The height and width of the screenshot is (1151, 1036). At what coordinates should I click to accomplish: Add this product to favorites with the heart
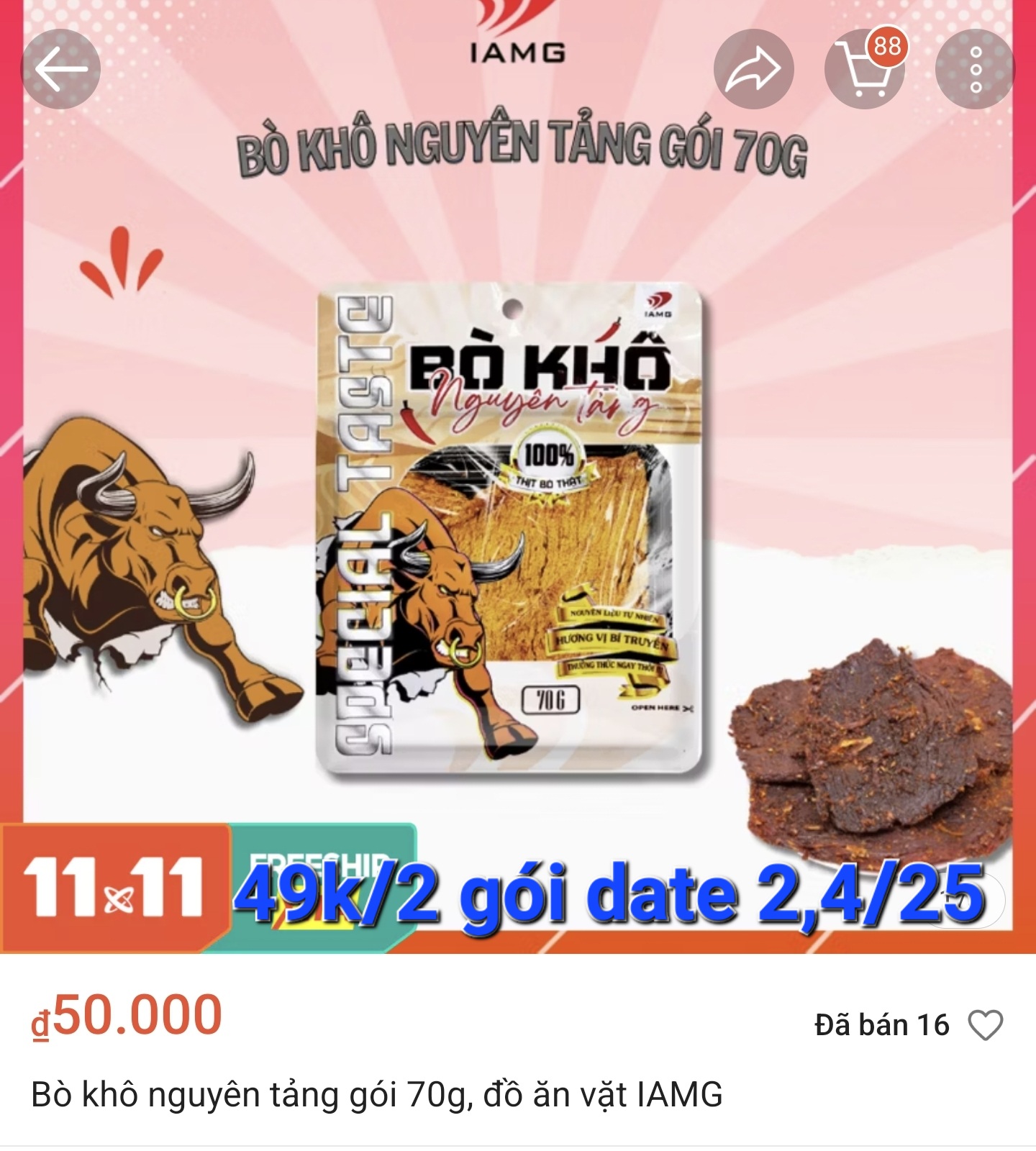tap(985, 1024)
